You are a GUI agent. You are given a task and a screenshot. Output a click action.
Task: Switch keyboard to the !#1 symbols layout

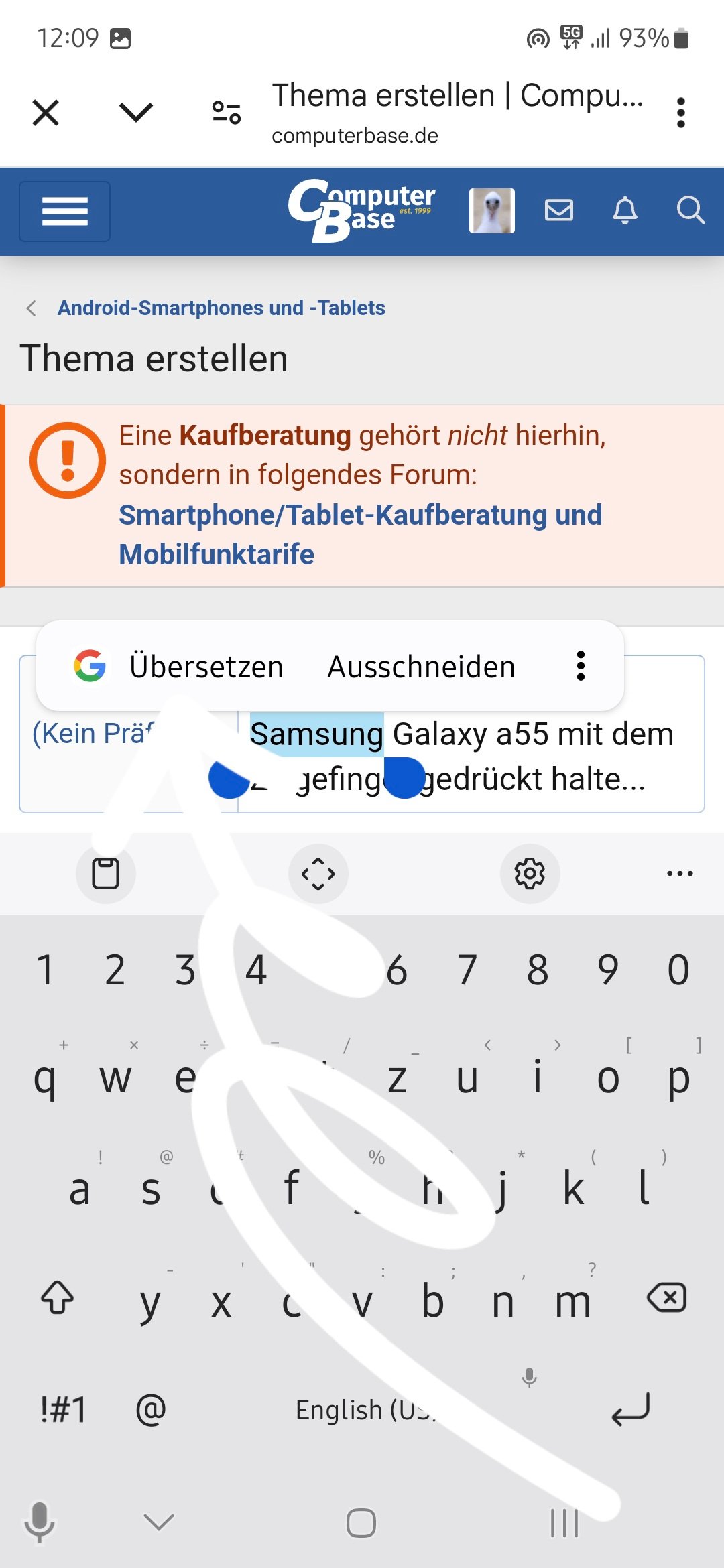pos(63,1410)
